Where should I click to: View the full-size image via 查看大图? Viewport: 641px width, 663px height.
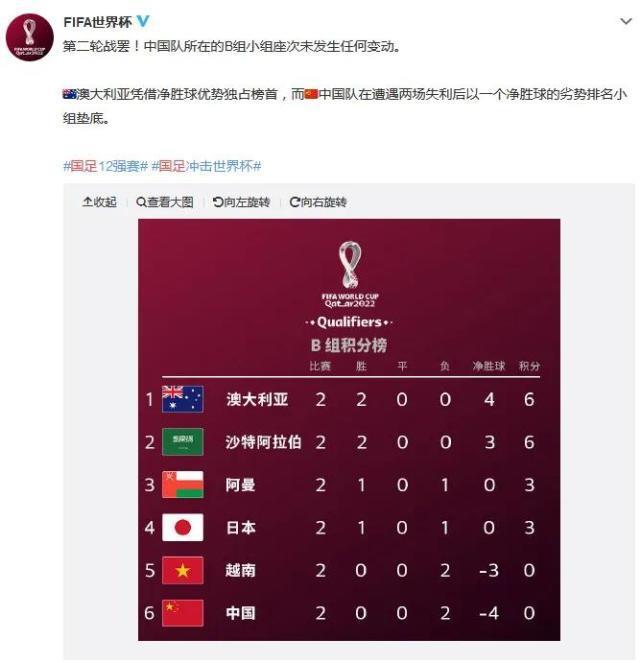[x=165, y=202]
